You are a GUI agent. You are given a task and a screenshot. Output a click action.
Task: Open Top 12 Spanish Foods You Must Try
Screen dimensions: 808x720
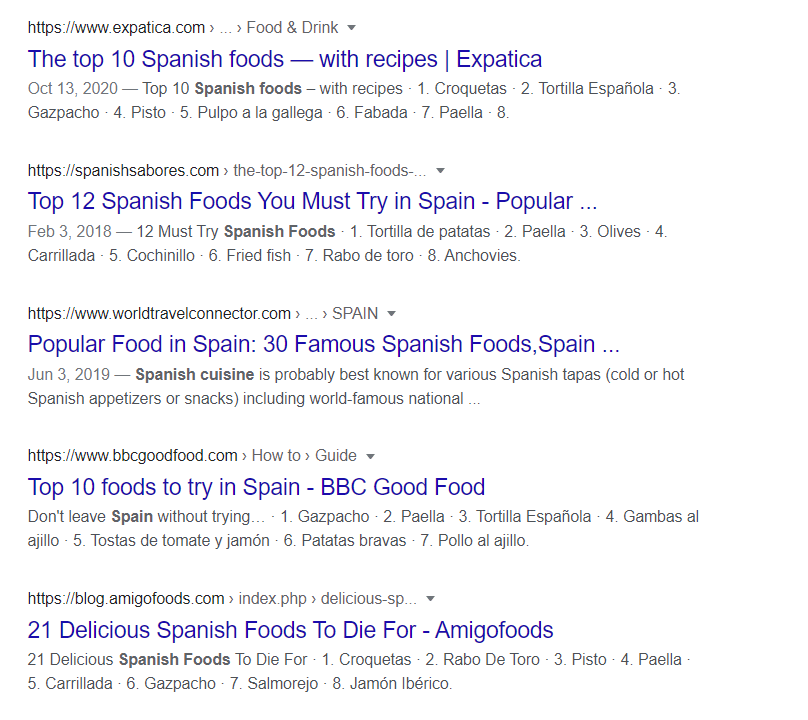[312, 202]
